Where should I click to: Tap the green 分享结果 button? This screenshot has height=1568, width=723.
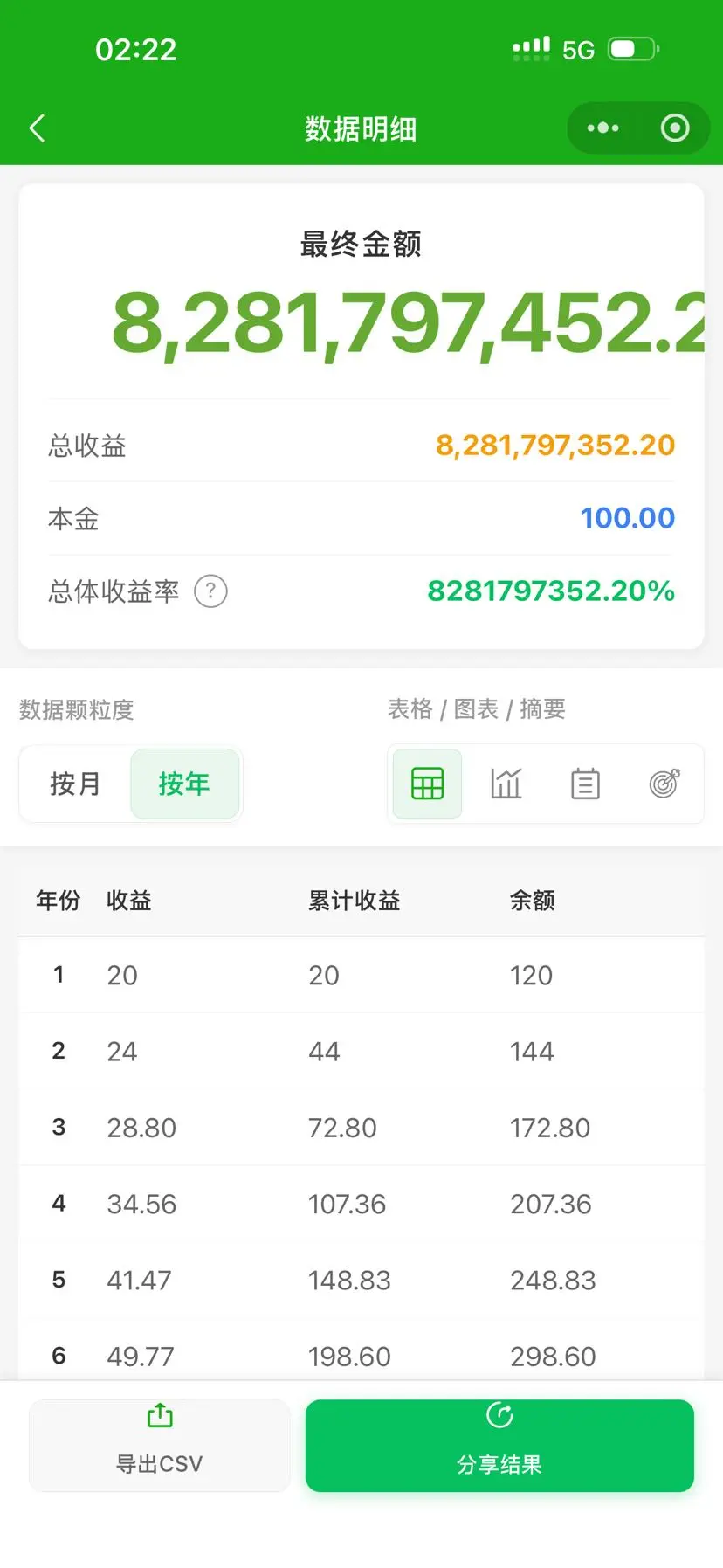499,1445
